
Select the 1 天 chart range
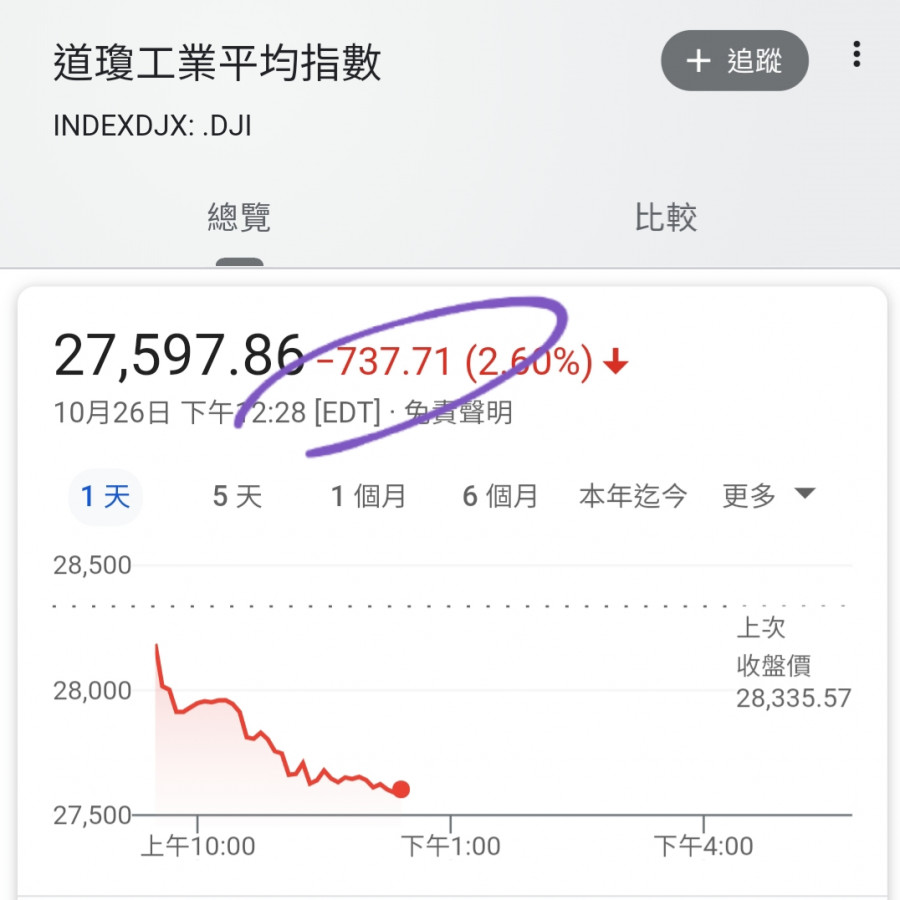tap(105, 496)
